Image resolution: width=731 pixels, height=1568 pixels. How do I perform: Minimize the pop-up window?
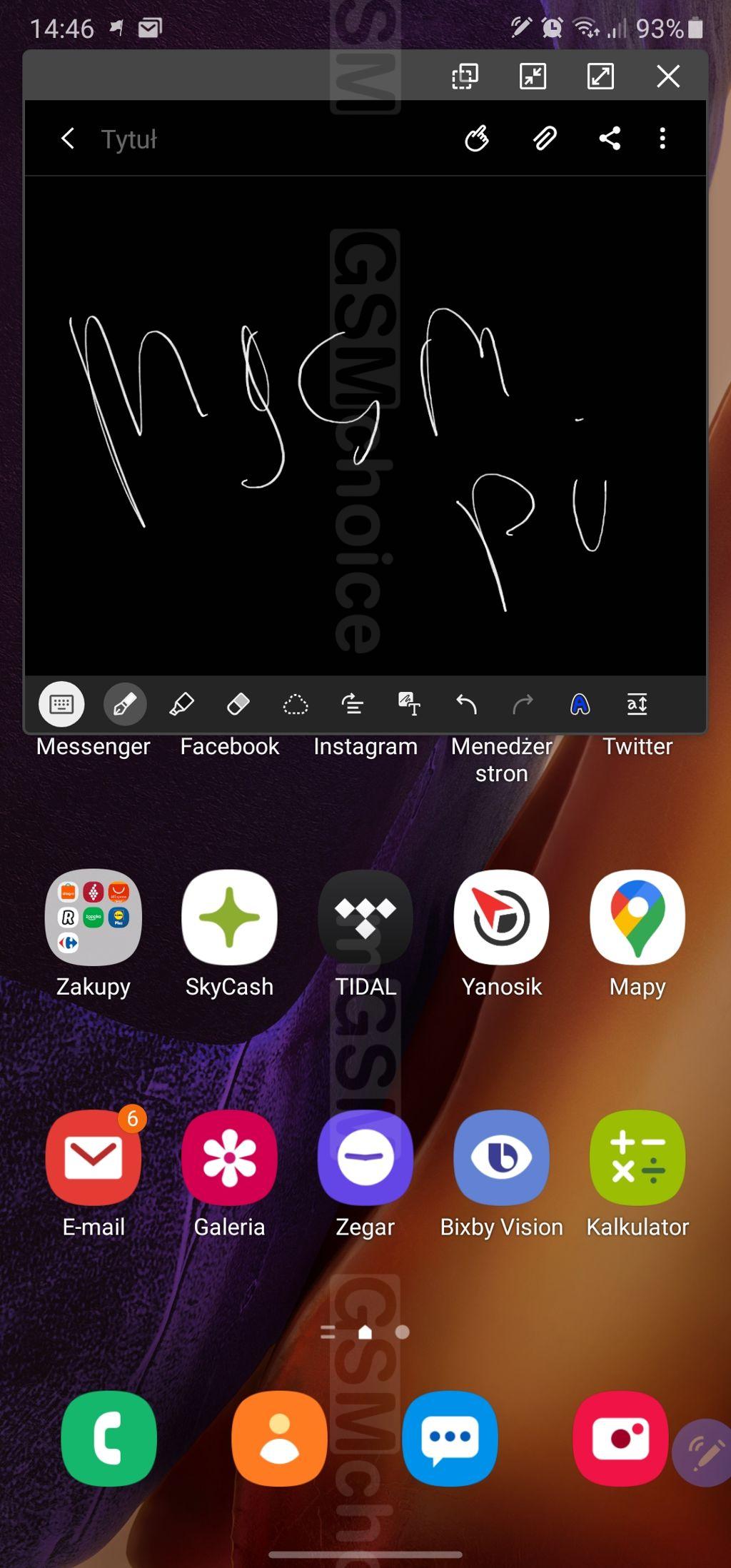pyautogui.click(x=533, y=76)
